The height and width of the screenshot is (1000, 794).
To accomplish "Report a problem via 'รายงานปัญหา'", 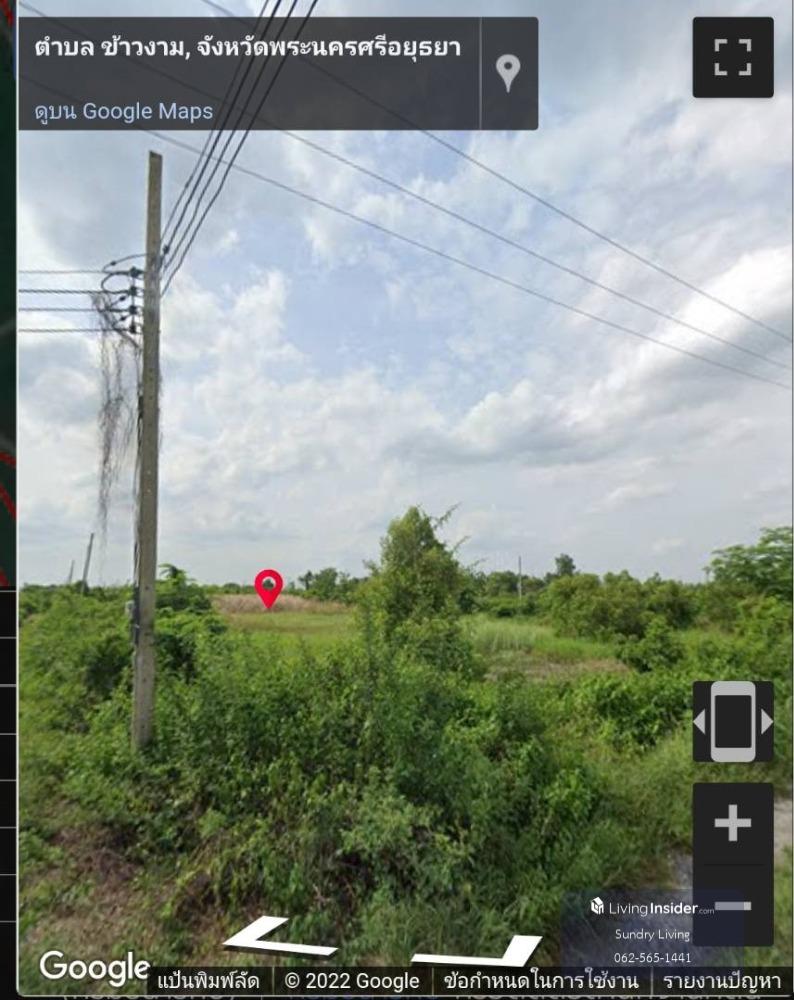I will [x=720, y=981].
